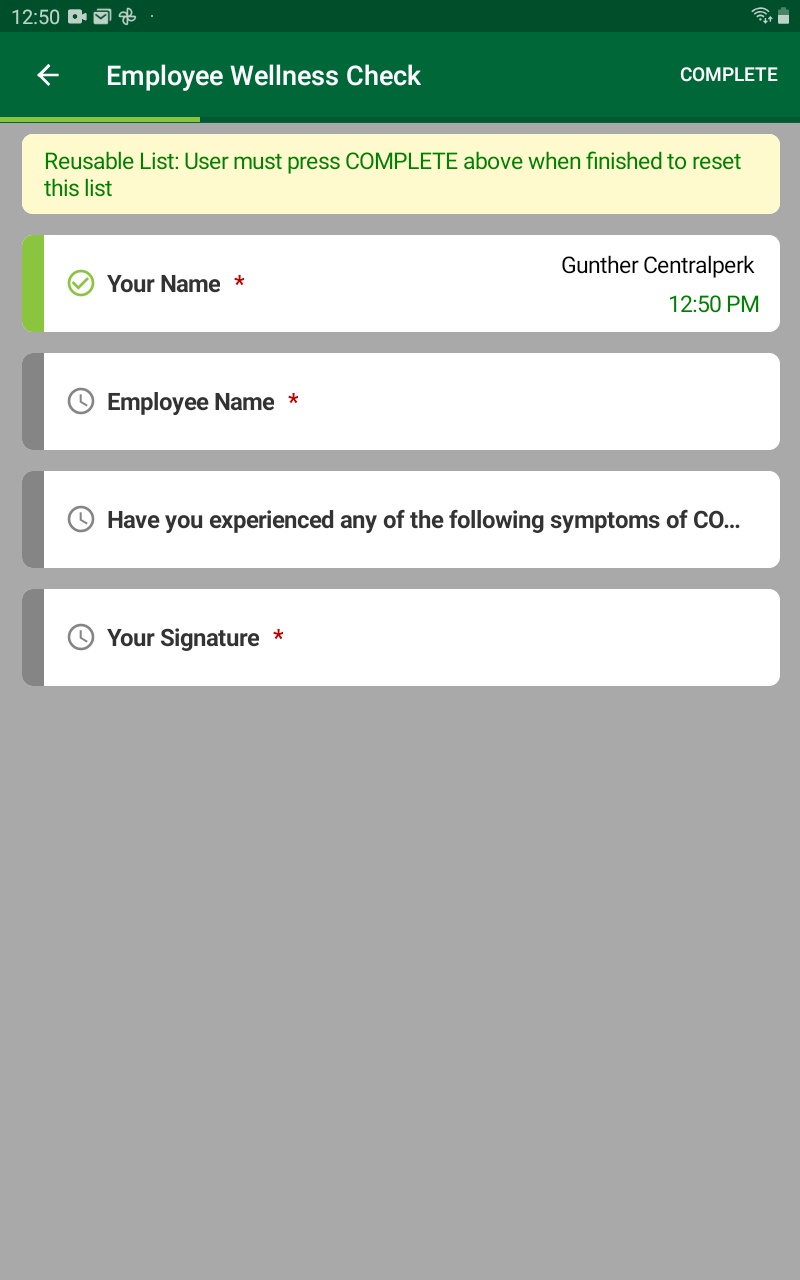Viewport: 800px width, 1280px height.
Task: Dismiss the yellow reusable list notice
Action: tap(400, 174)
